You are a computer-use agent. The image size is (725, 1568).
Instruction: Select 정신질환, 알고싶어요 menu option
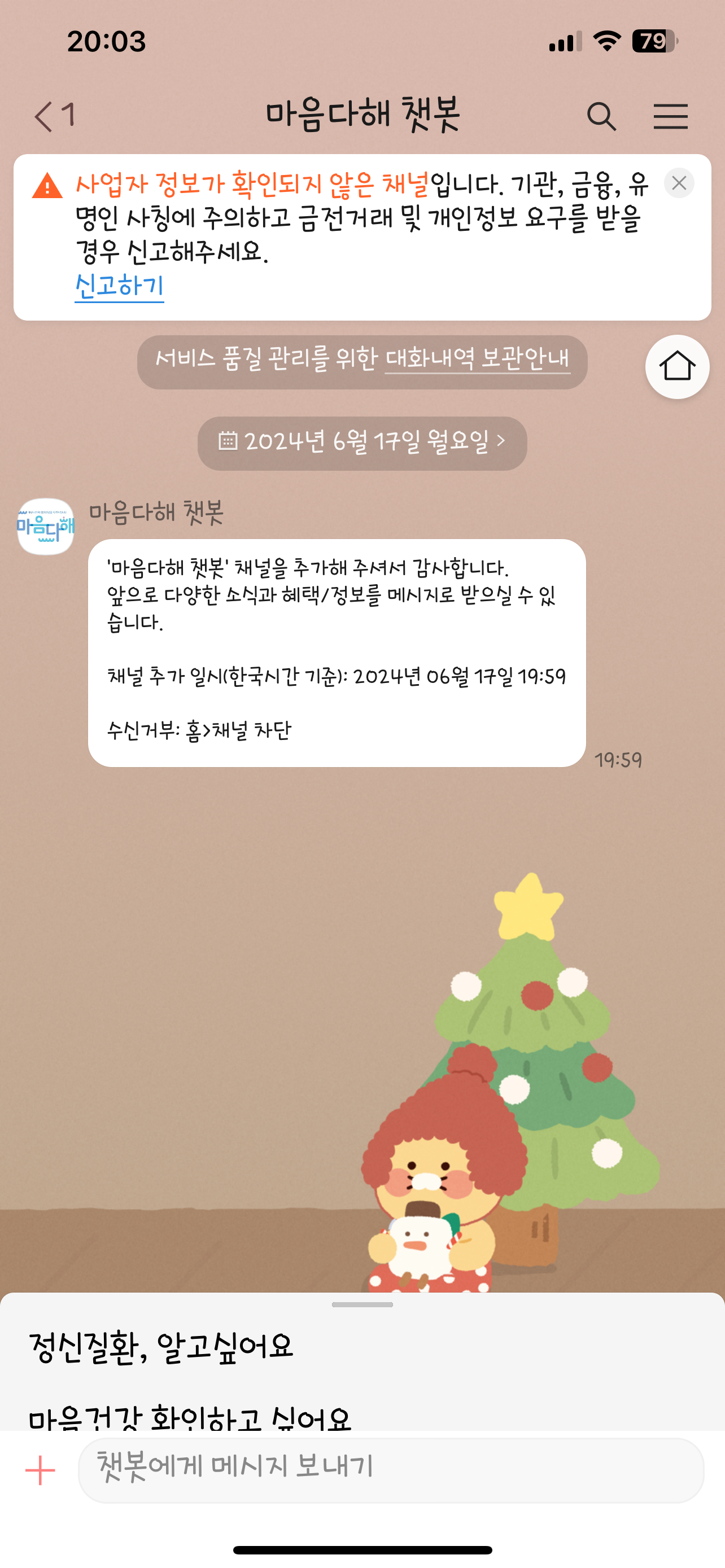coord(162,1348)
